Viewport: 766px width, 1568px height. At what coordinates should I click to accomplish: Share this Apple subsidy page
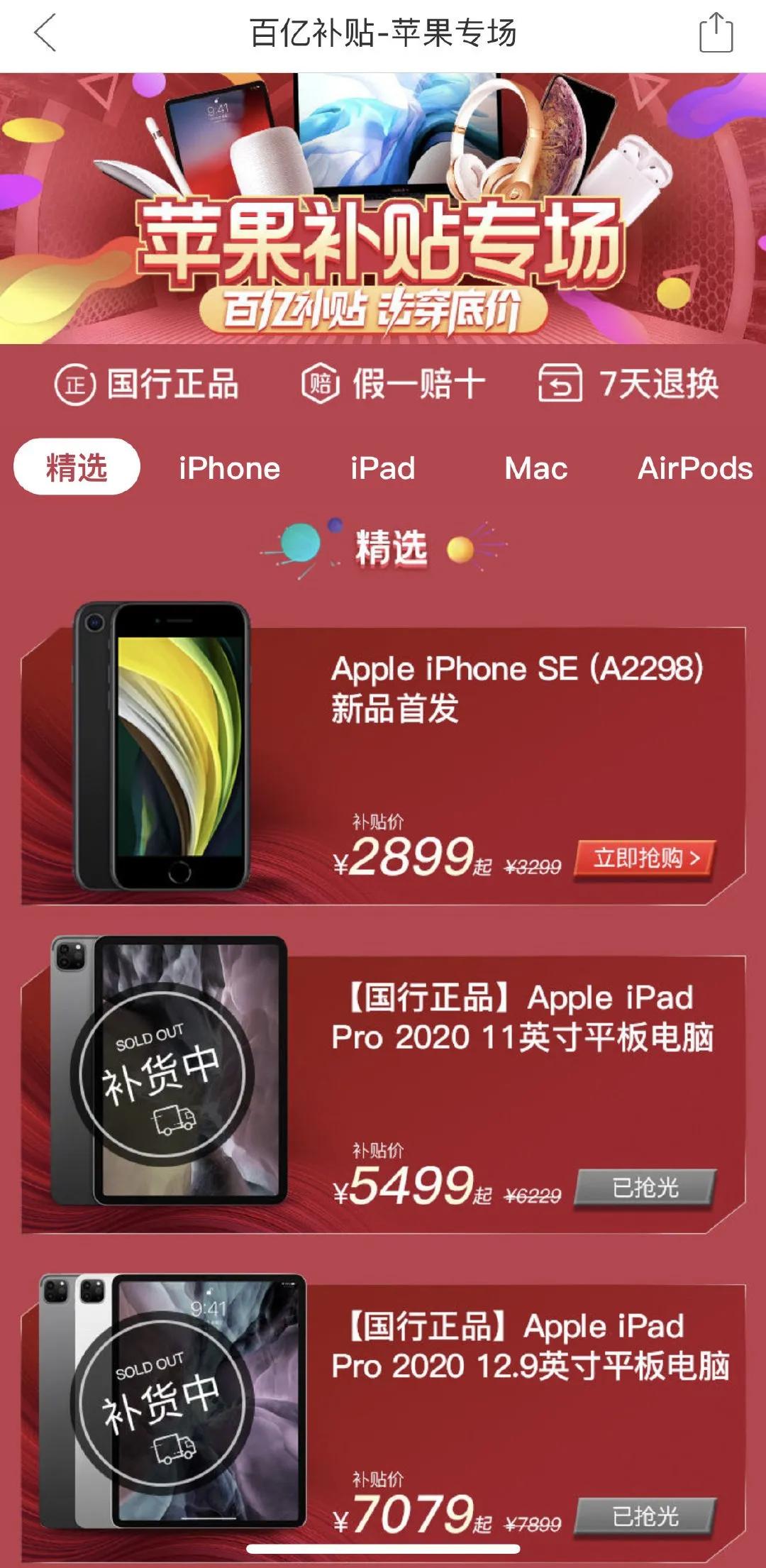point(716,33)
